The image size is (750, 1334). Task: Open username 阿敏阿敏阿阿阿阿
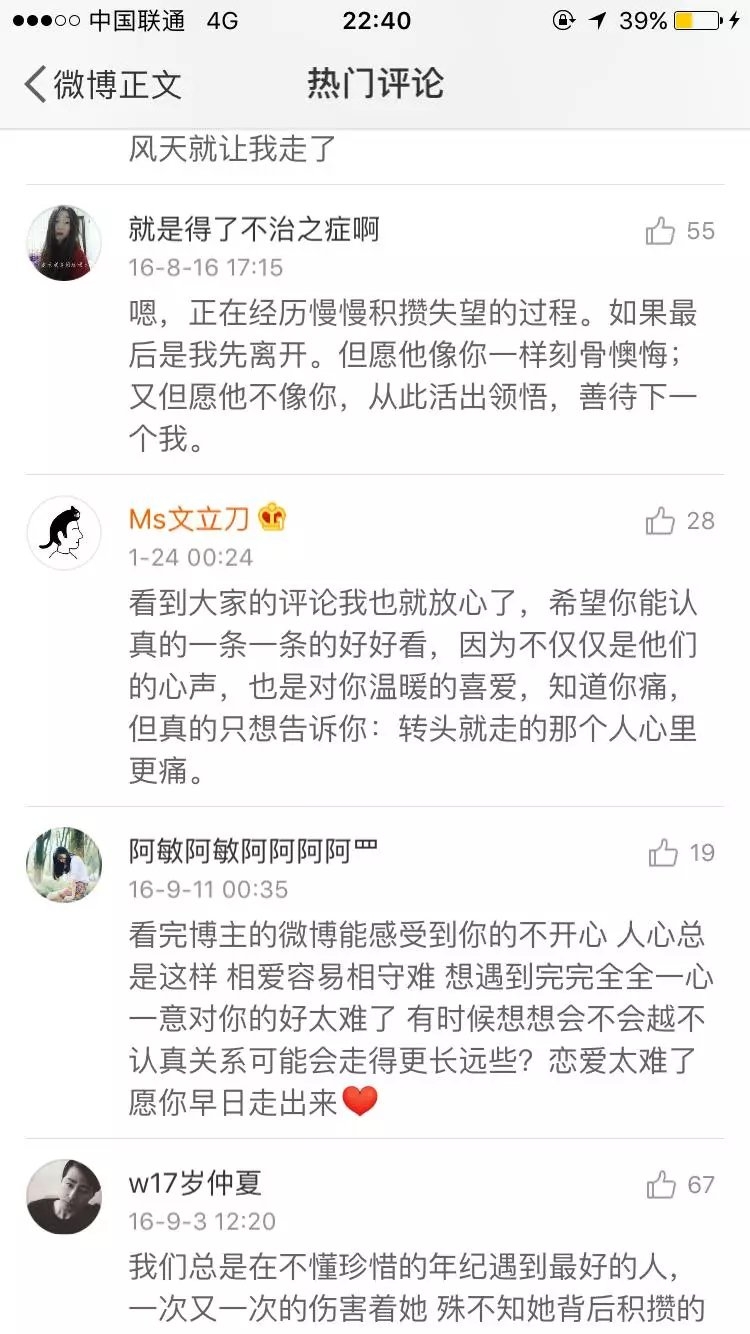point(240,852)
